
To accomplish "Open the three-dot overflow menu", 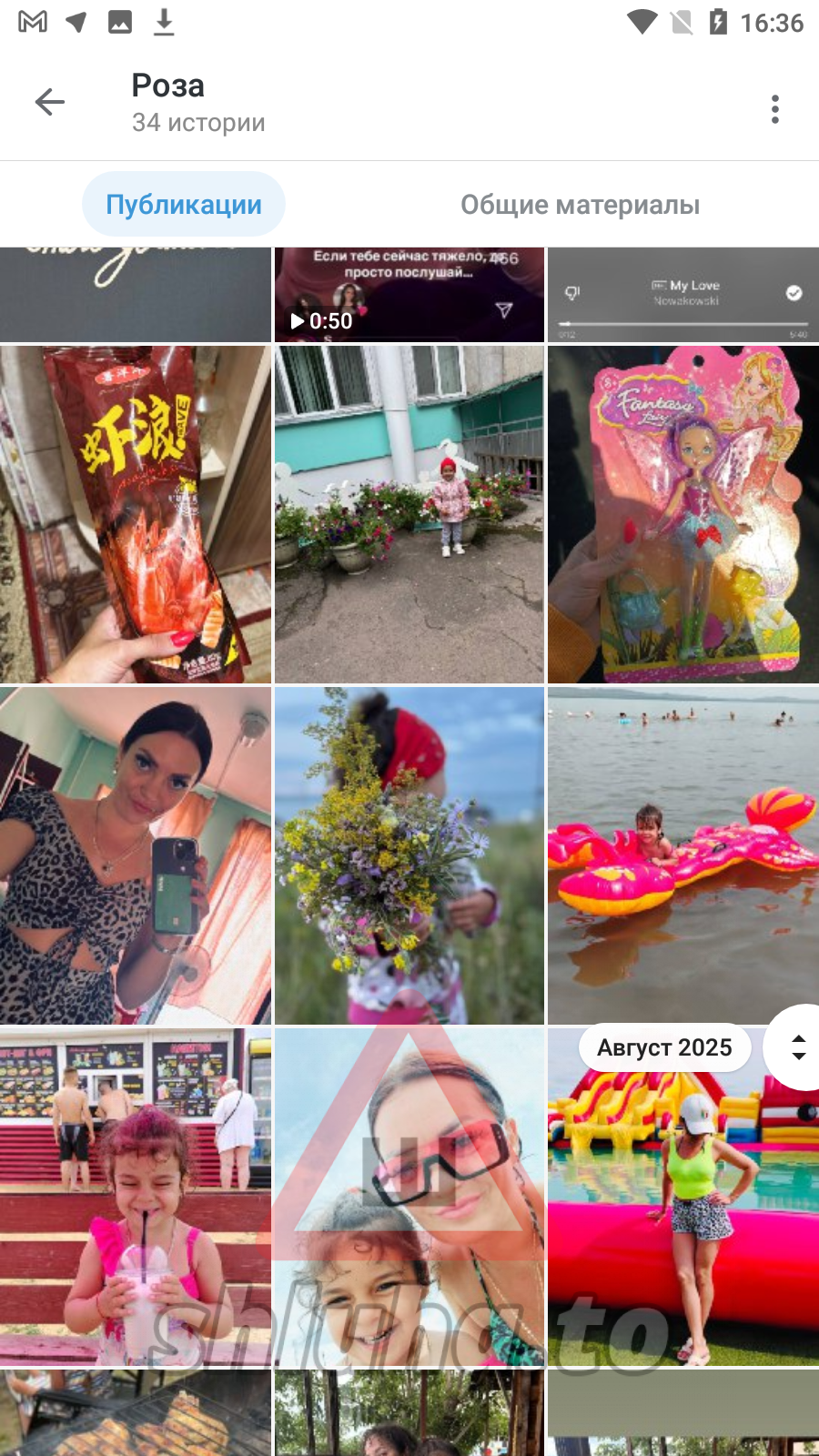I will [x=774, y=109].
